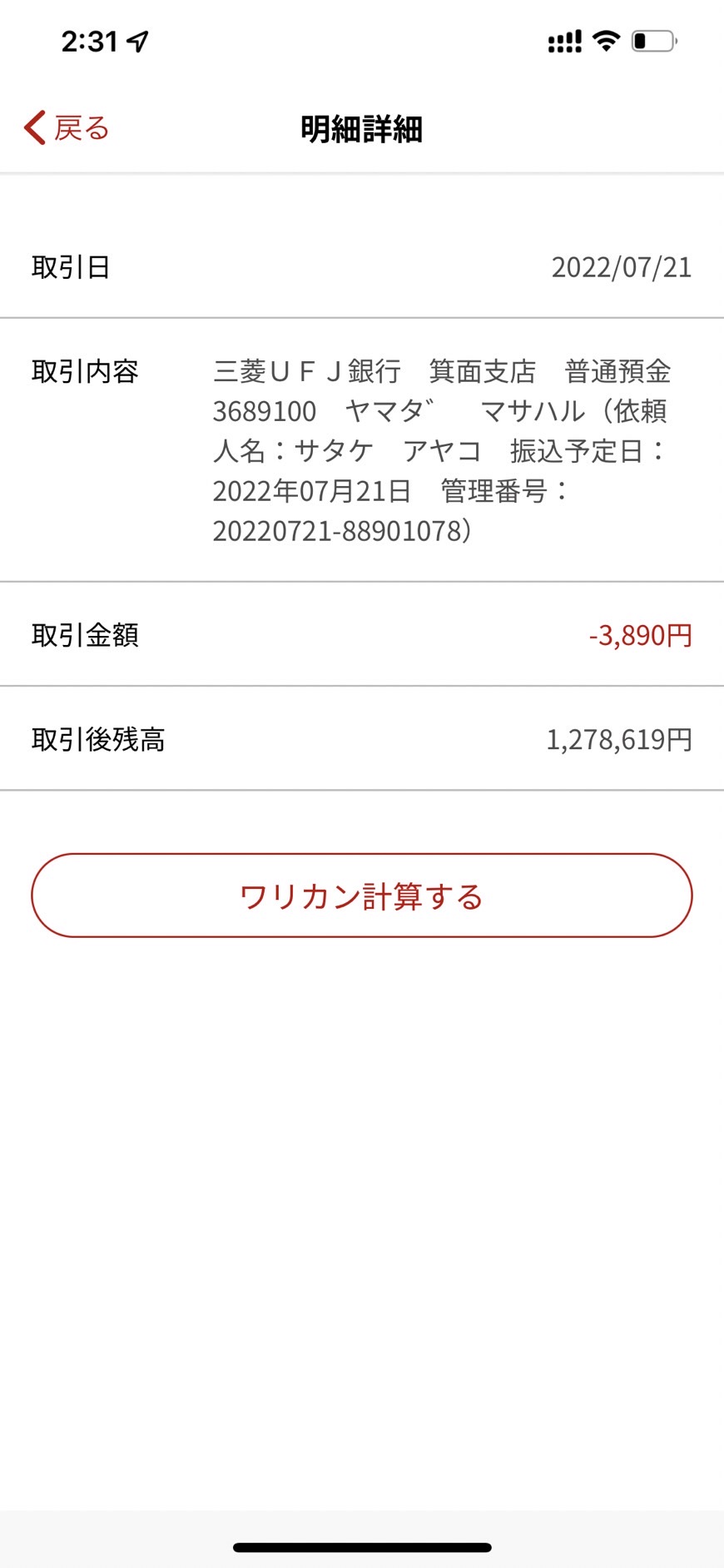Go back with the 戻る button
Viewport: 724px width, 1568px height.
(x=67, y=128)
